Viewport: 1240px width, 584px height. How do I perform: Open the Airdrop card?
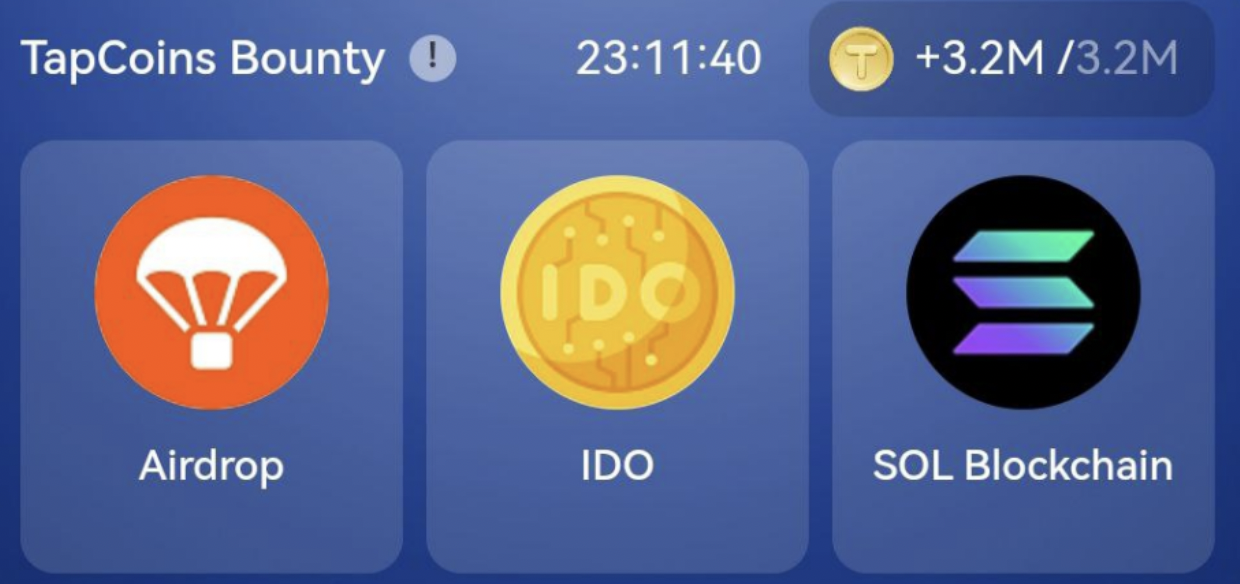point(212,355)
